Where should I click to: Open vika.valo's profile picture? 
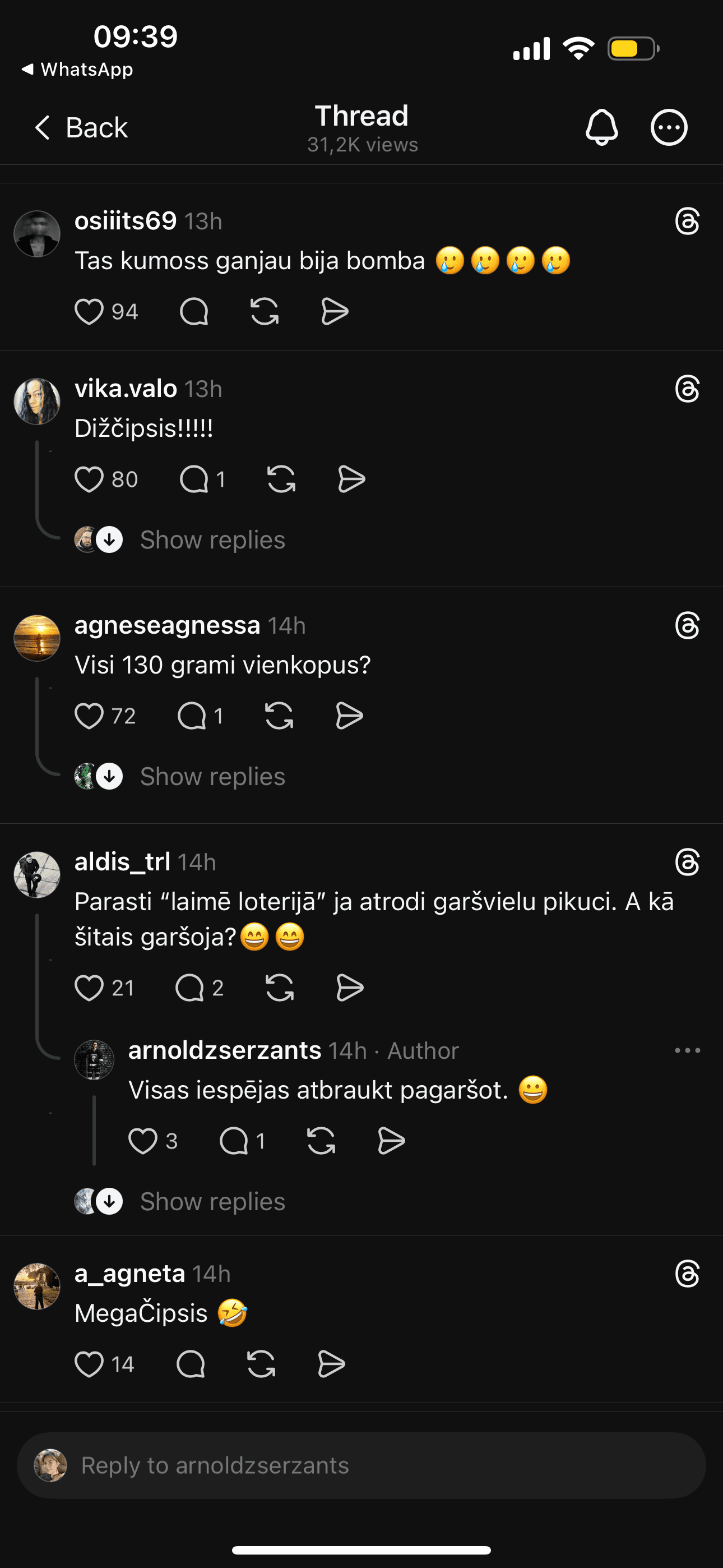coord(37,401)
